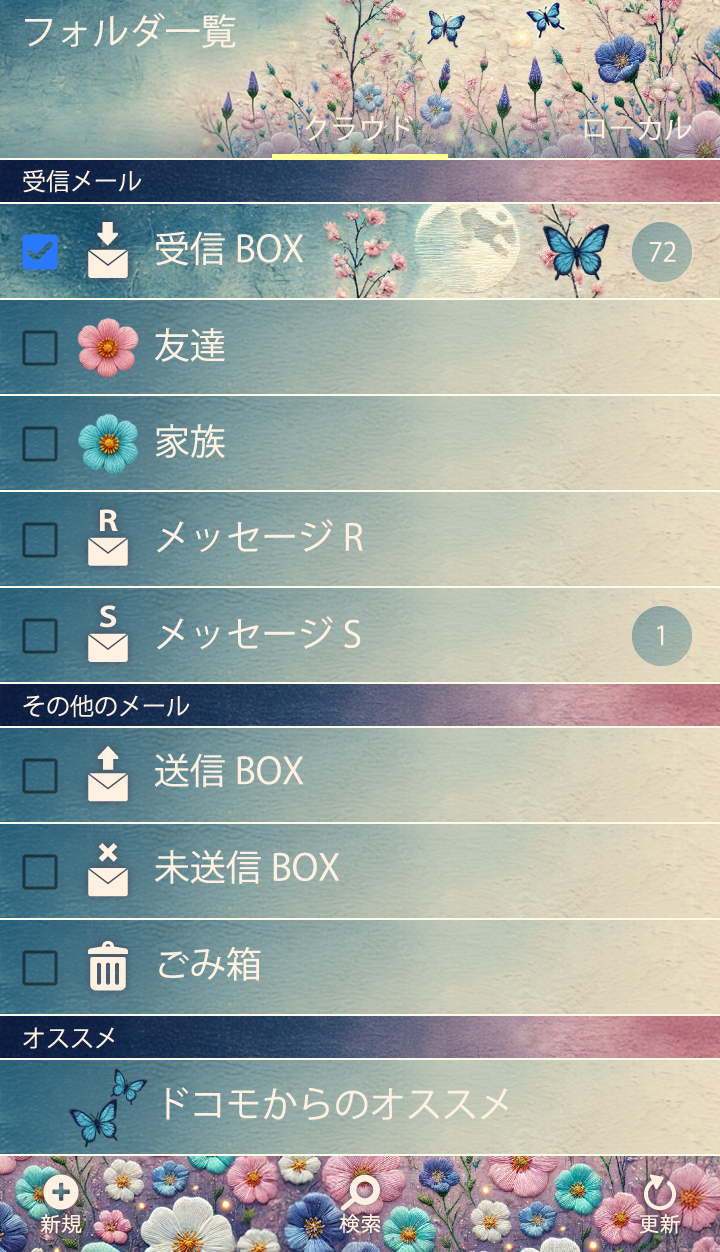This screenshot has height=1252, width=720.
Task: Switch to the ローカル tab
Action: [636, 129]
